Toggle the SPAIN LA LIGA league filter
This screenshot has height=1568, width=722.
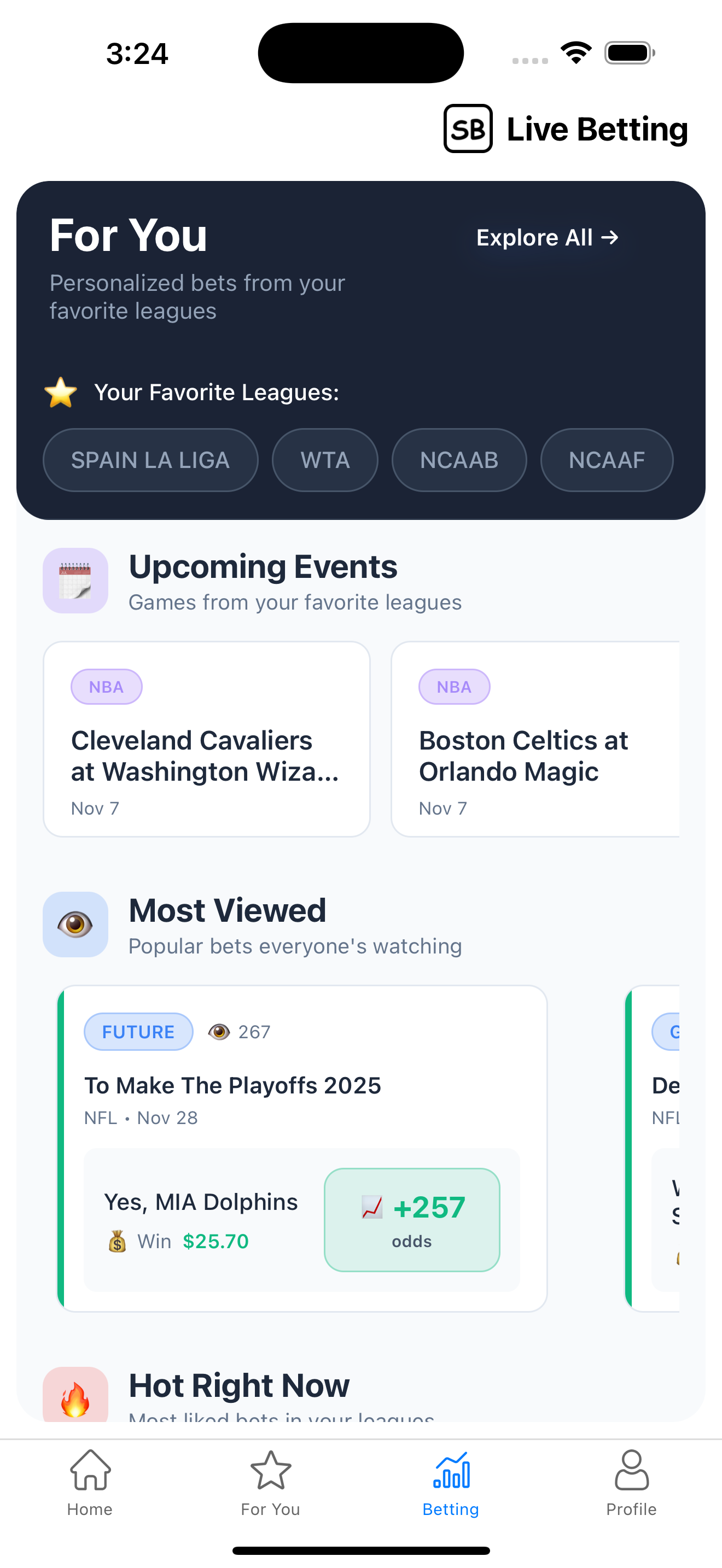150,460
